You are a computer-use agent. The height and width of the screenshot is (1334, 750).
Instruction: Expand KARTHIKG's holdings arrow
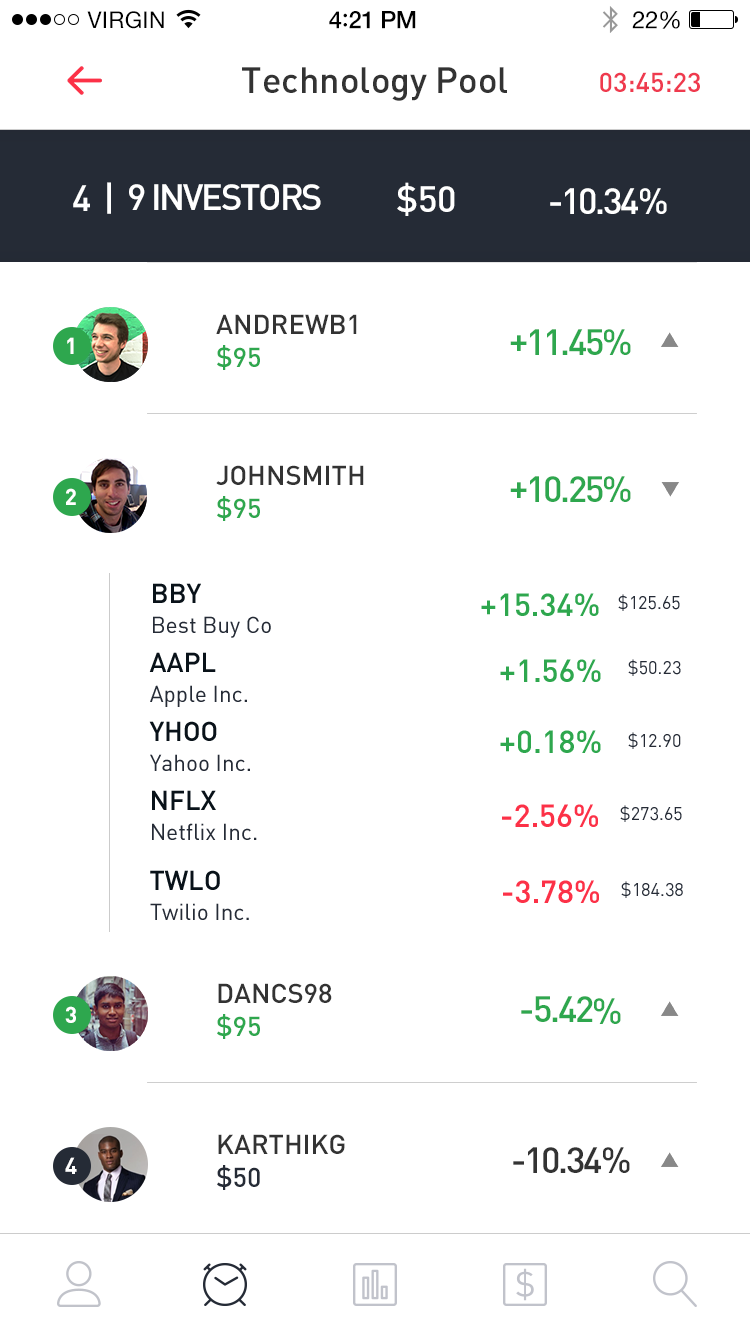(x=670, y=1161)
